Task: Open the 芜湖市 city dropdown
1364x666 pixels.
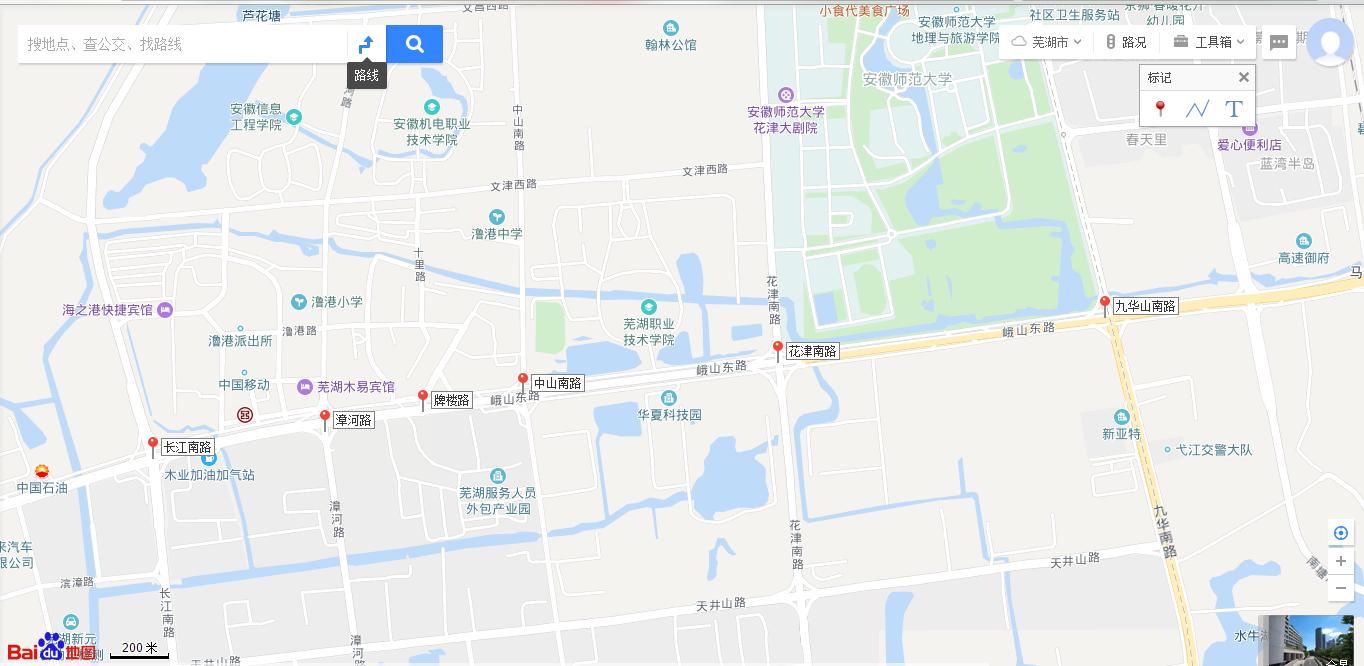Action: pos(1046,42)
